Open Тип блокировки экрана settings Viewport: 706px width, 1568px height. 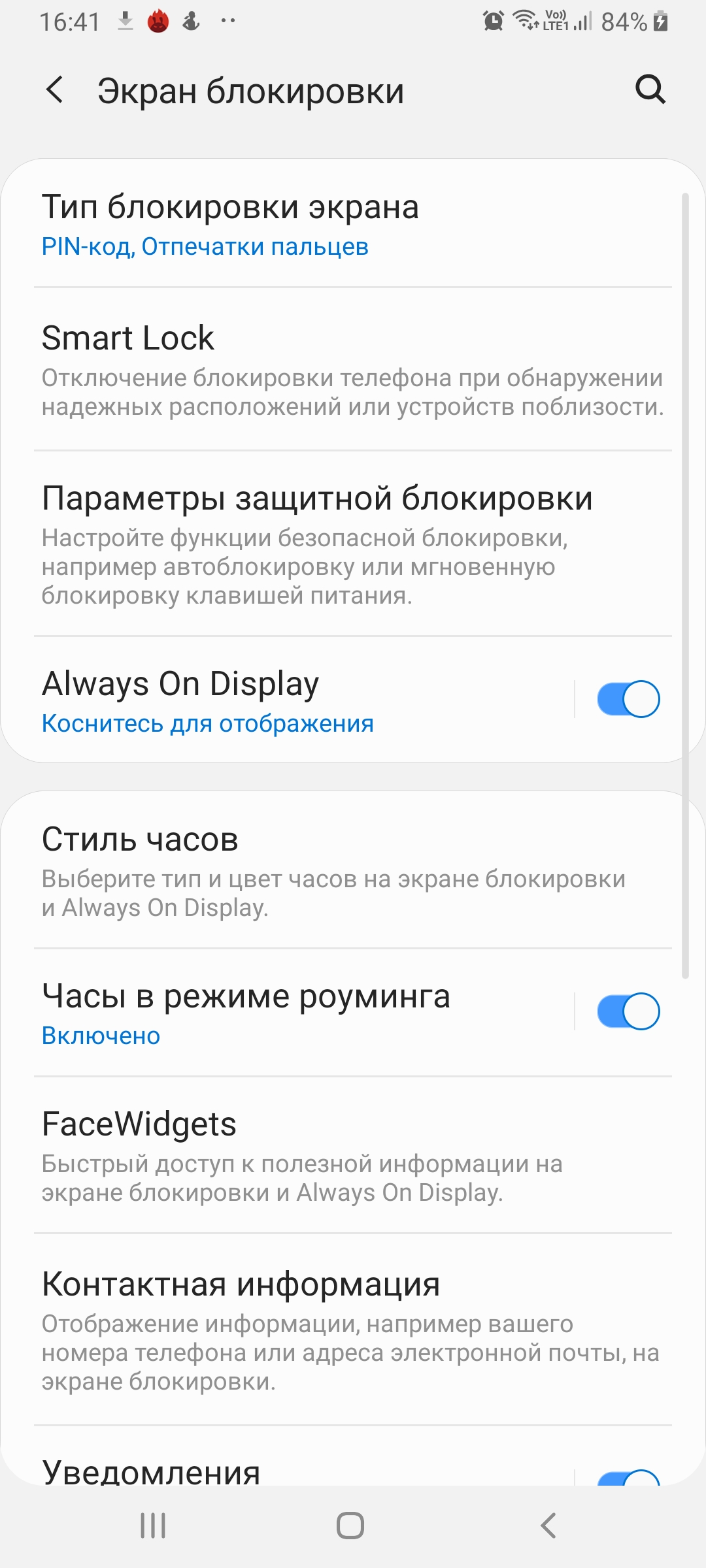(x=353, y=225)
